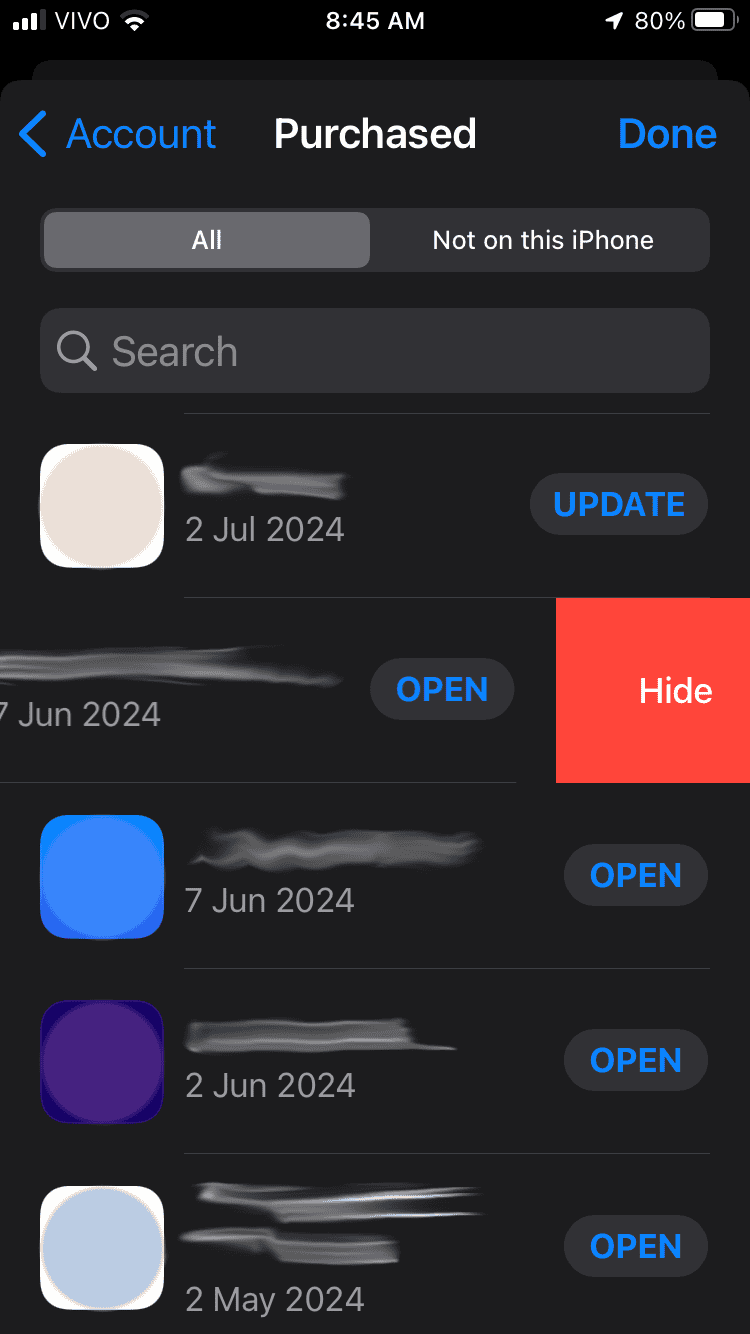Open the Search field
This screenshot has height=1334, width=750.
point(375,351)
